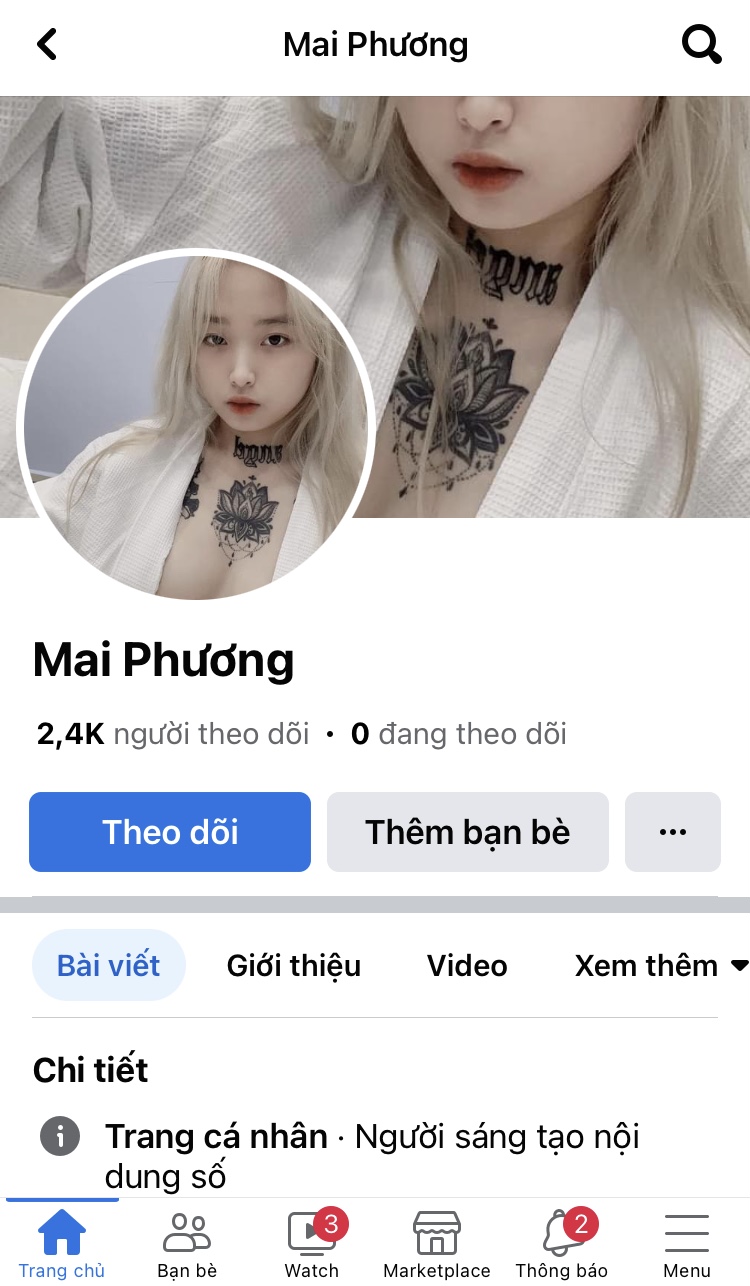
Task: Expand the Xem thêm dropdown
Action: [660, 965]
